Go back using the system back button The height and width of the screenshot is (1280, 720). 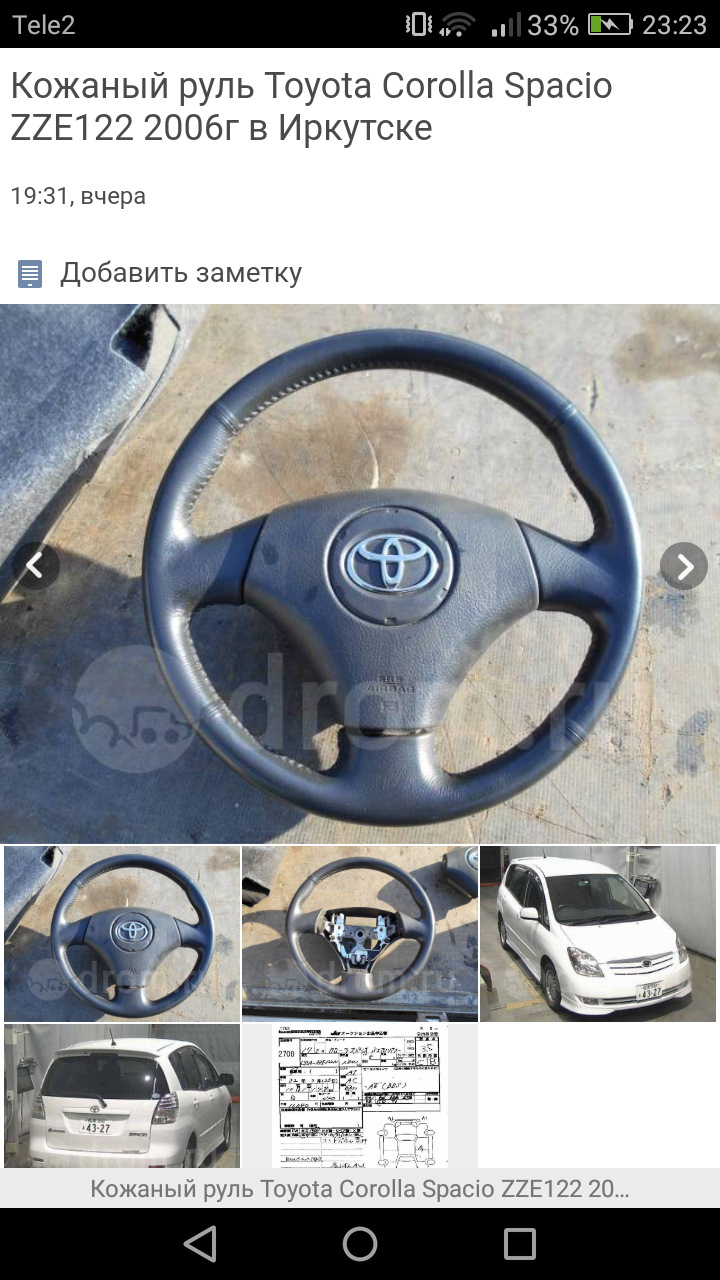click(200, 1244)
